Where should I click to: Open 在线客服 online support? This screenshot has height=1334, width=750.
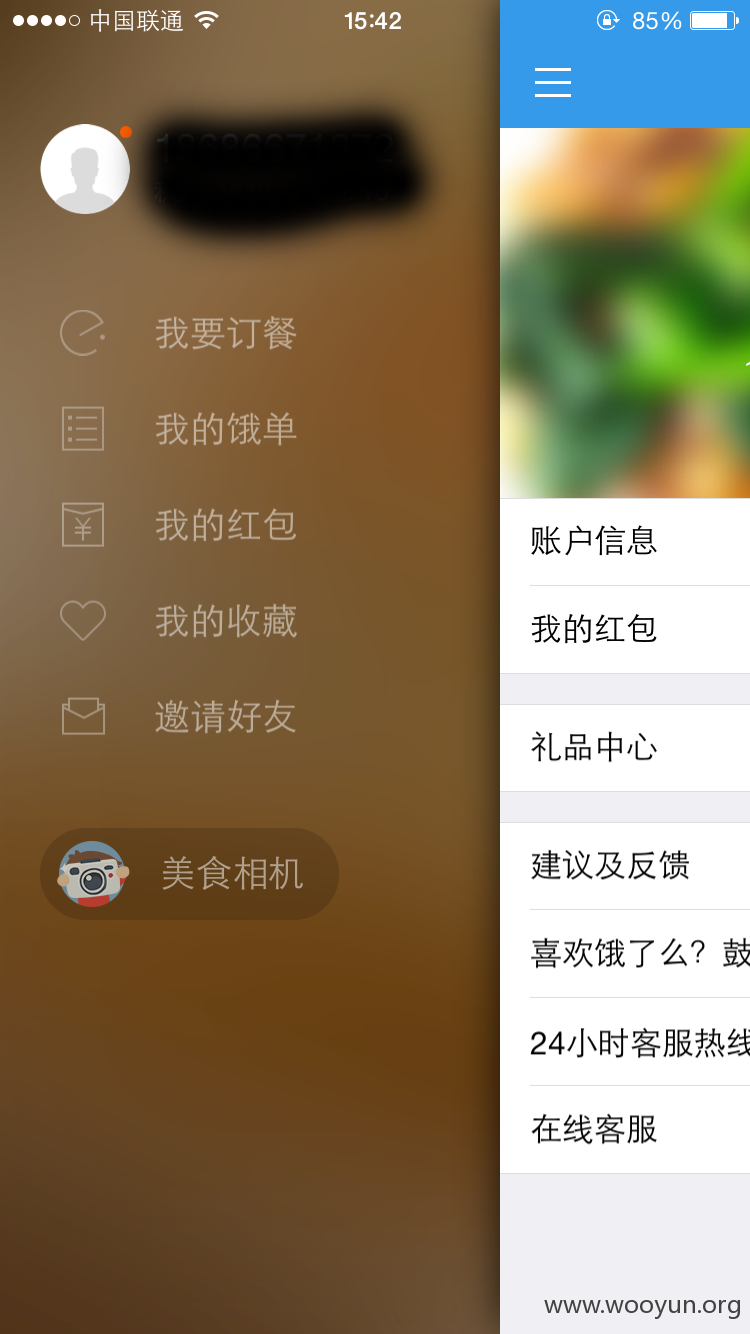pos(625,1130)
